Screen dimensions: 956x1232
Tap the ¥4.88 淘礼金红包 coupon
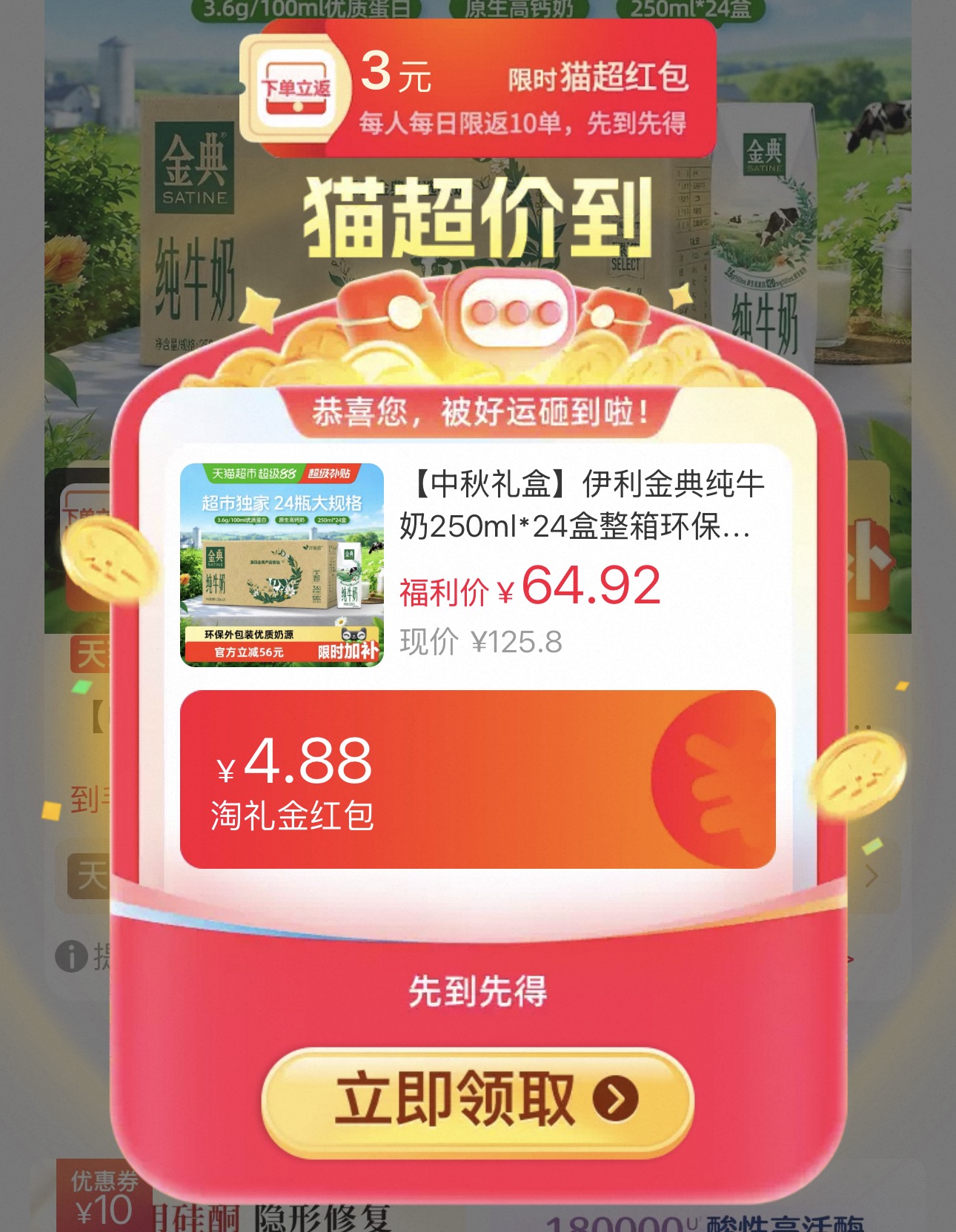point(478,779)
